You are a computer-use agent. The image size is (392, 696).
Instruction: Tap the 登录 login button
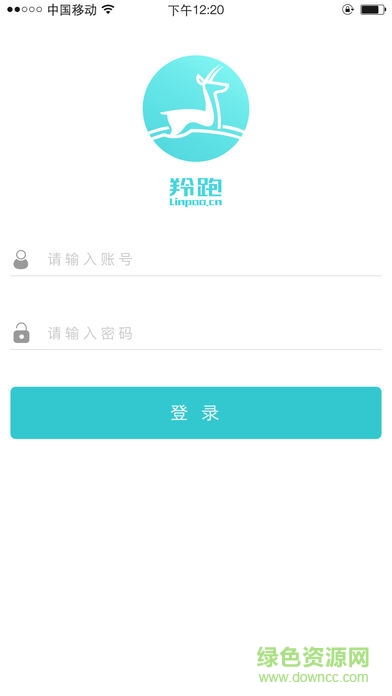[x=196, y=413]
